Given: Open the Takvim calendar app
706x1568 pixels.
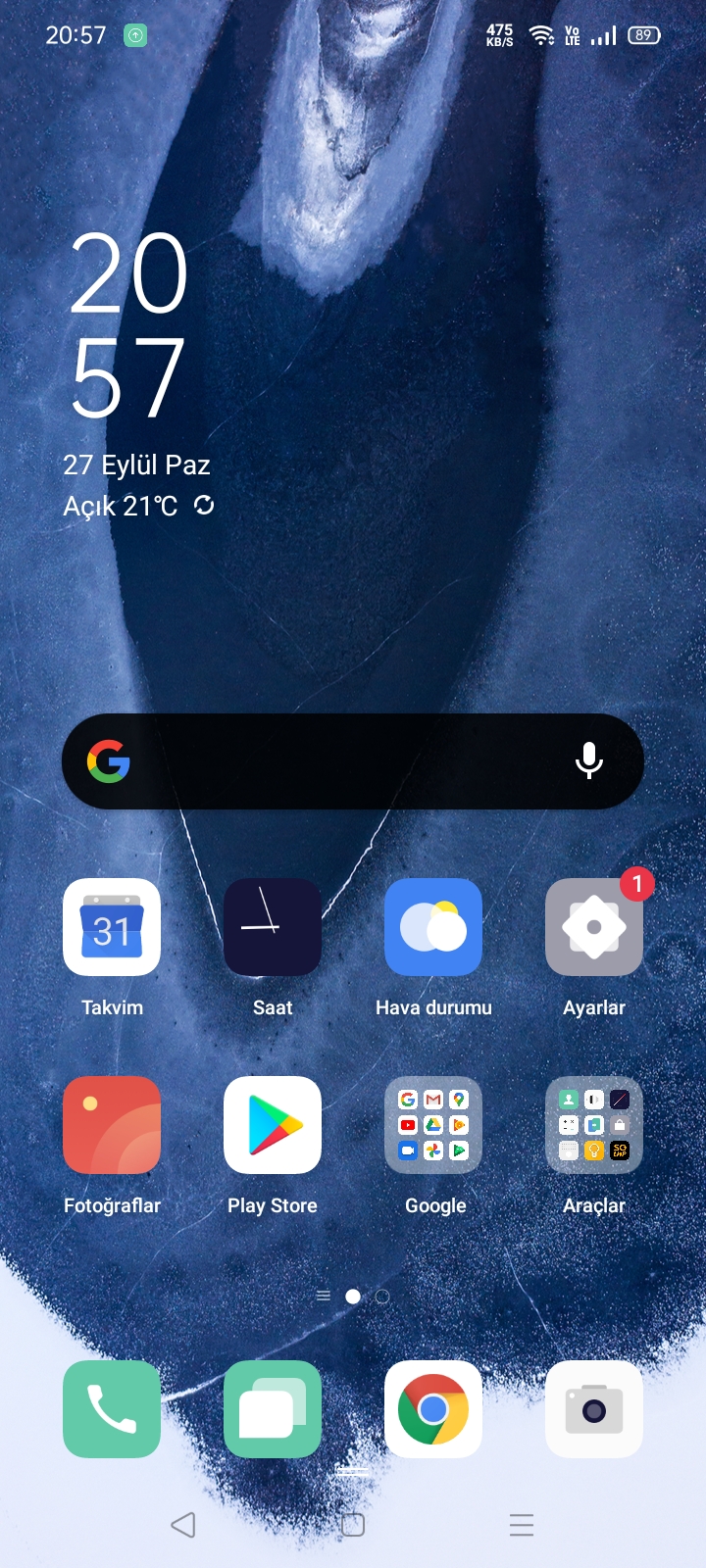Looking at the screenshot, I should 112,927.
